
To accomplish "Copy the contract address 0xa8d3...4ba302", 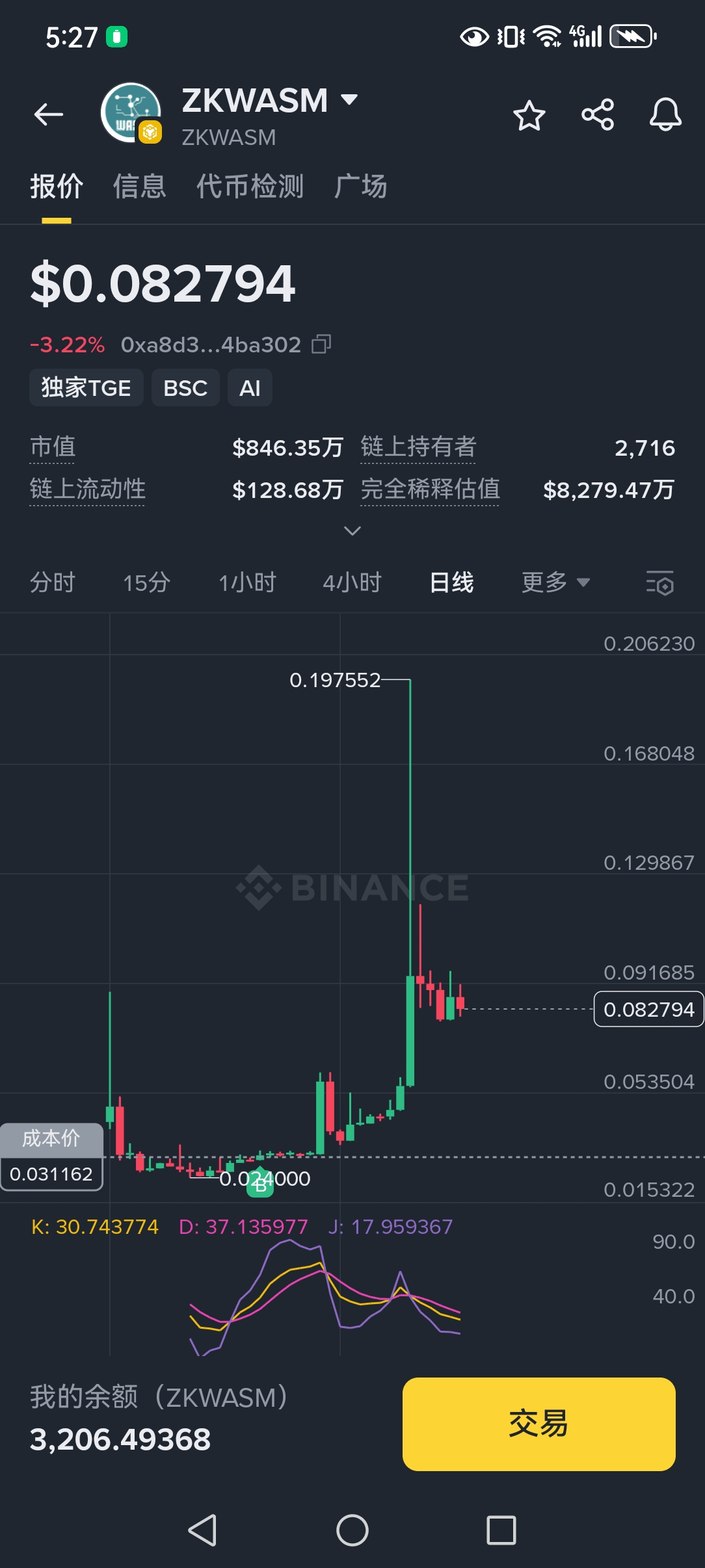I will click(321, 344).
